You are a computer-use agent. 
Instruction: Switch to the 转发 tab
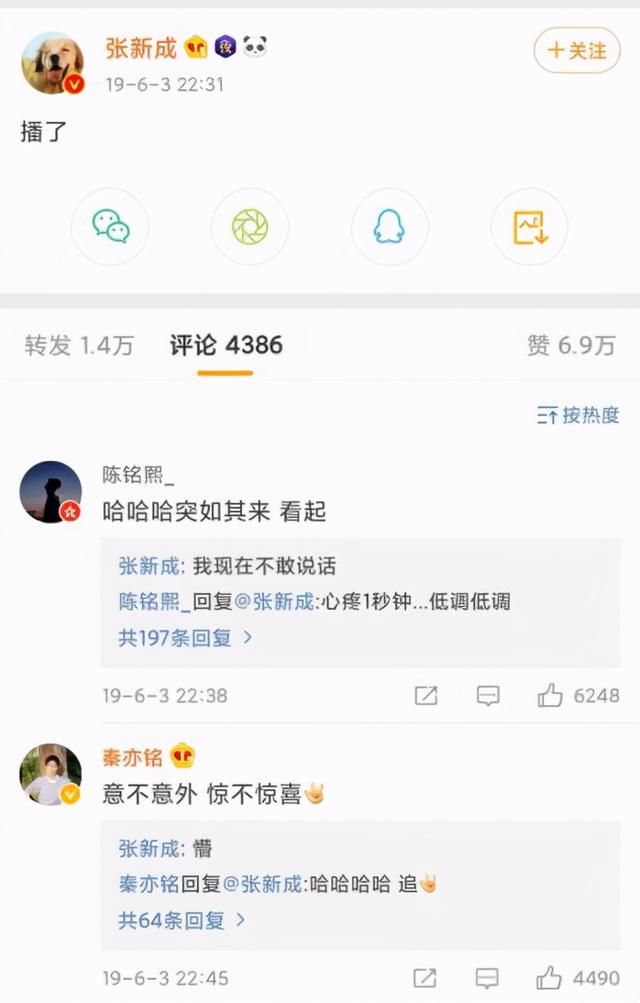click(79, 346)
